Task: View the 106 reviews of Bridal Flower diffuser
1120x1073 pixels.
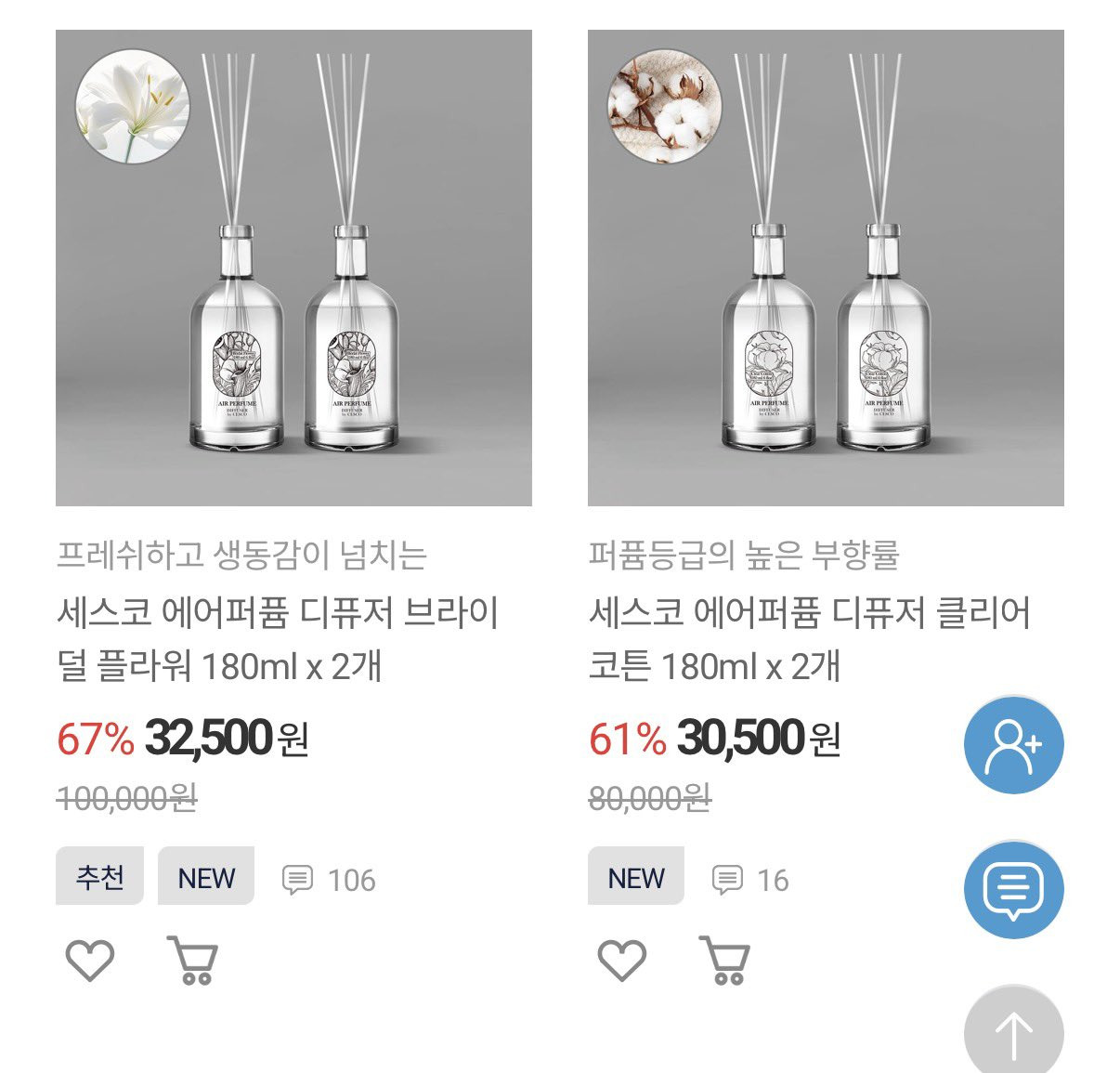Action: [330, 879]
